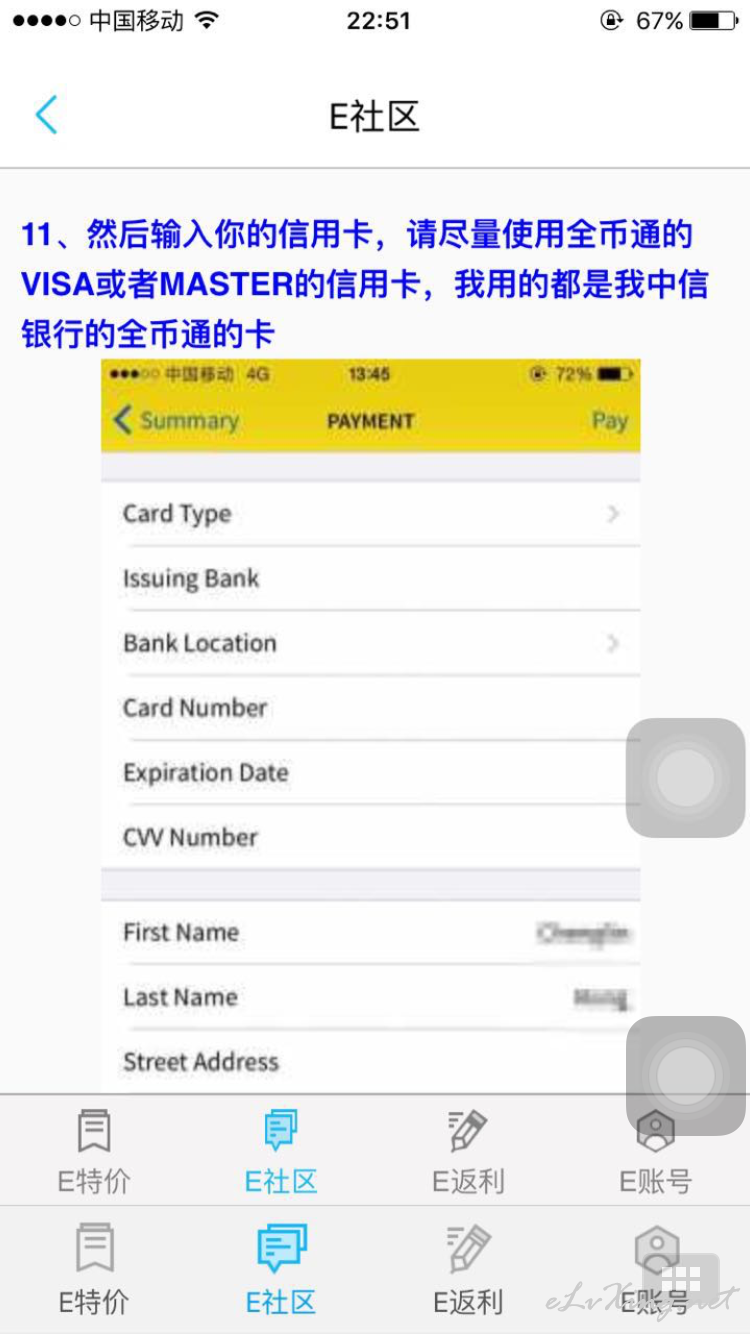Viewport: 750px width, 1334px height.
Task: Go to E账号 in the lowest tab bar
Action: coord(655,1270)
